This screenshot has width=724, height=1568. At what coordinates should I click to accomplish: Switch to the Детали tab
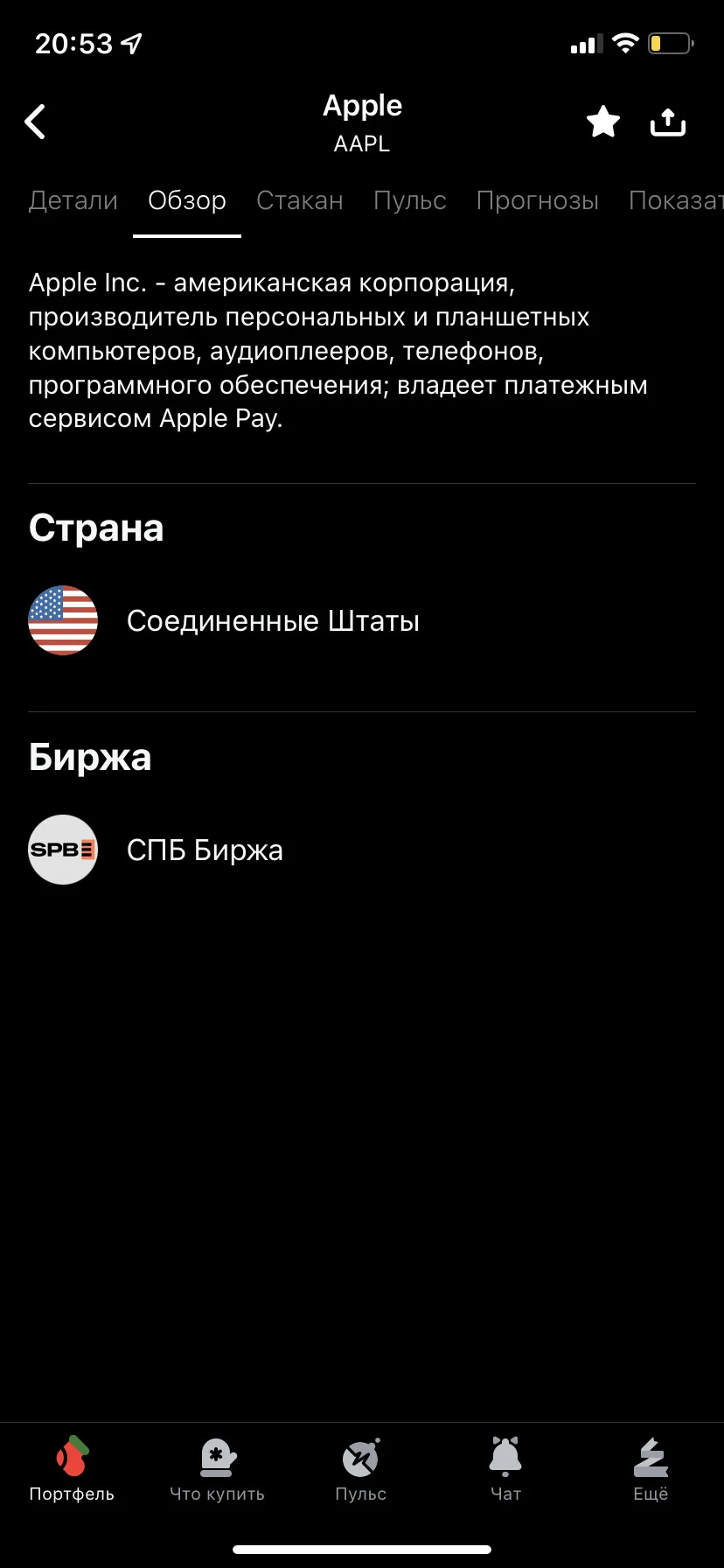[73, 200]
